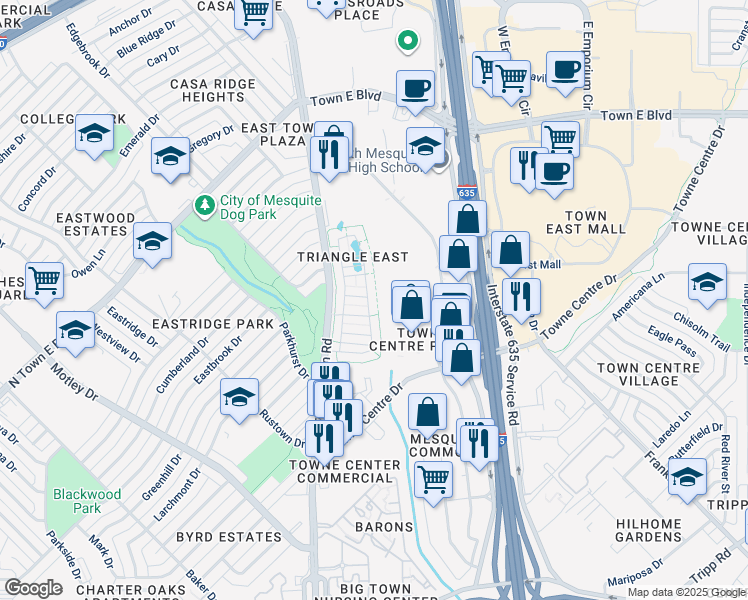
Task: Open the coffee shop marker on Town E Blvd
Action: pos(415,89)
